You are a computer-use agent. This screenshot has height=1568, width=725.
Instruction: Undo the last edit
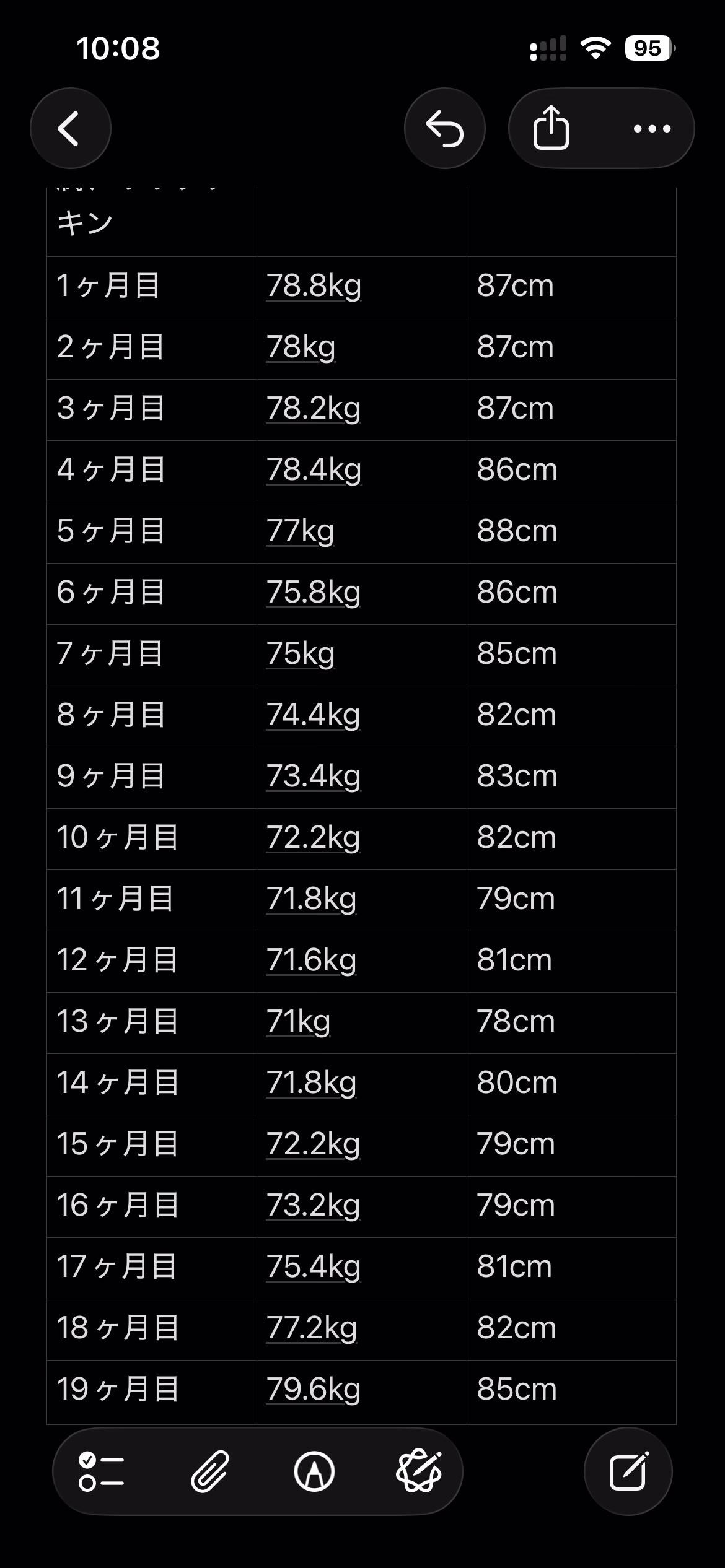[x=444, y=128]
